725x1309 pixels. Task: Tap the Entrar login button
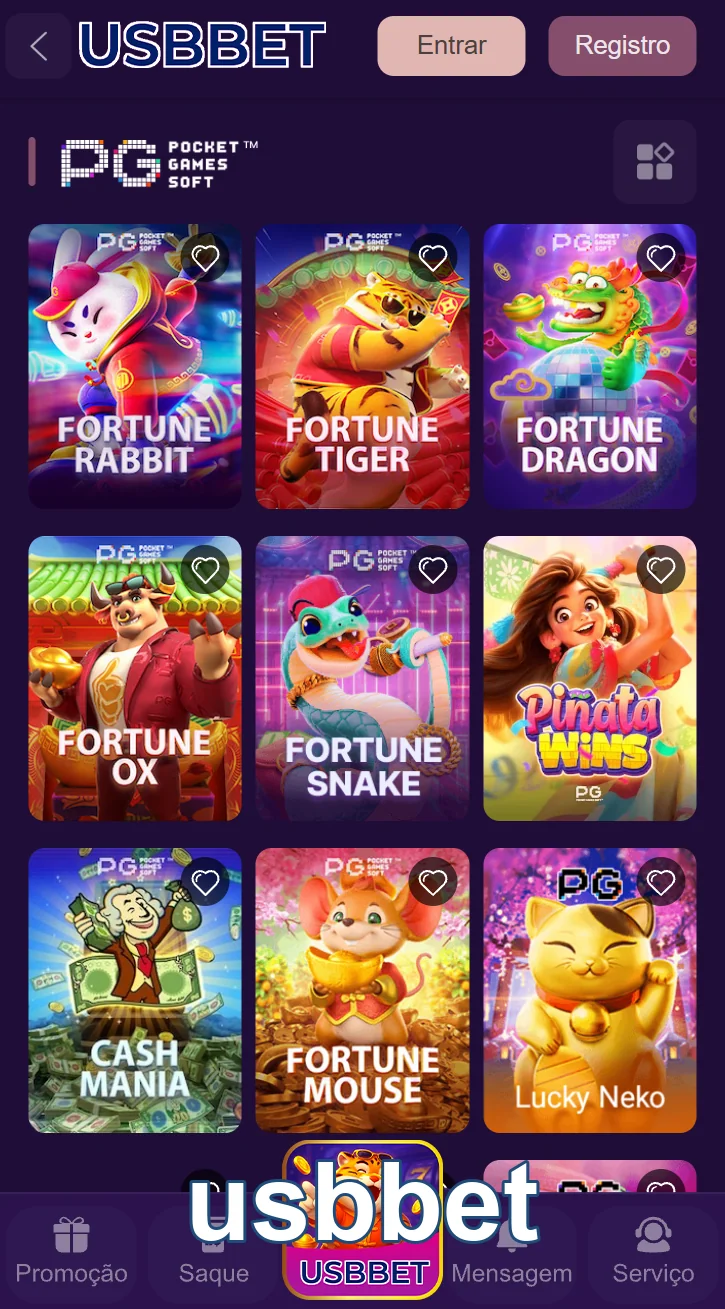pyautogui.click(x=451, y=46)
